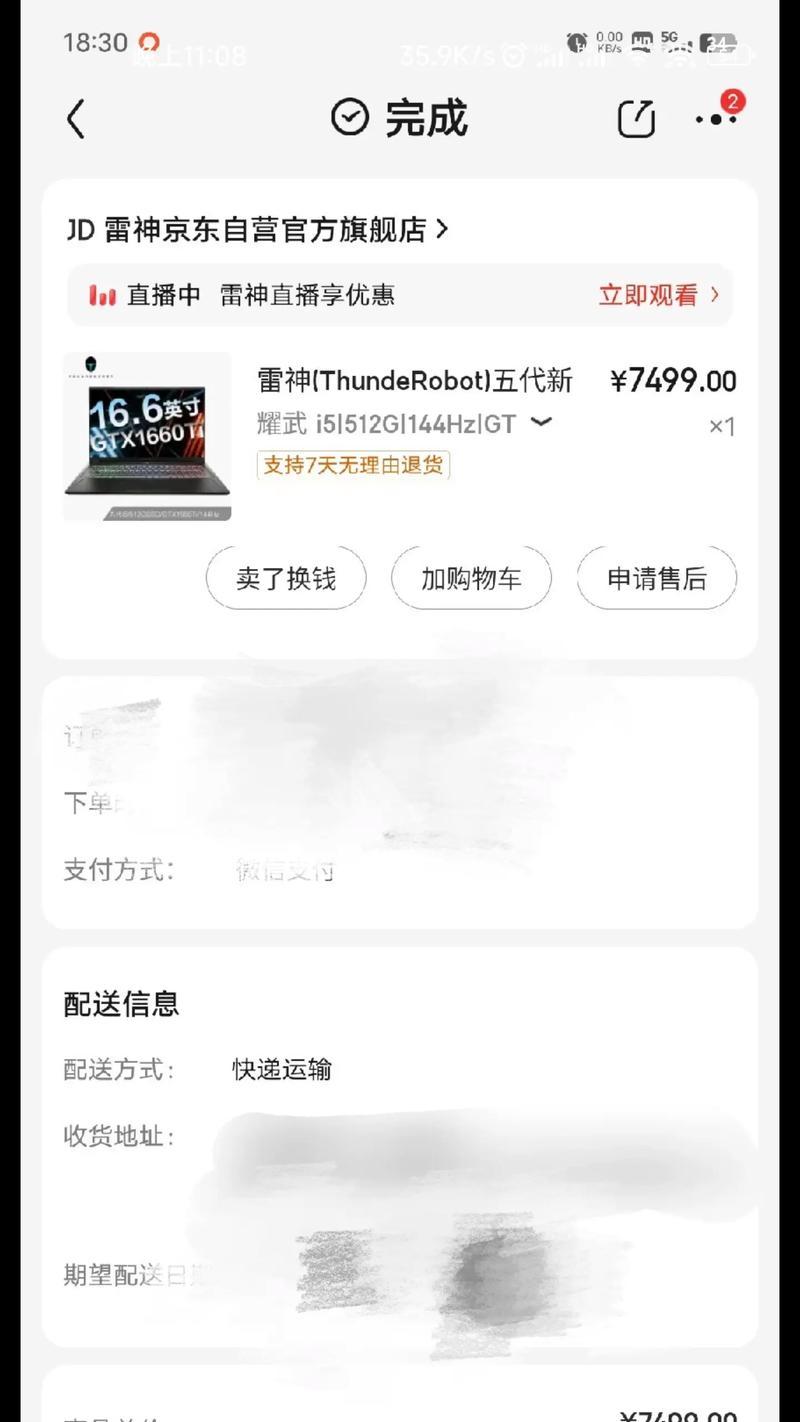Tap 立即观看 to watch the livestream

coord(659,295)
